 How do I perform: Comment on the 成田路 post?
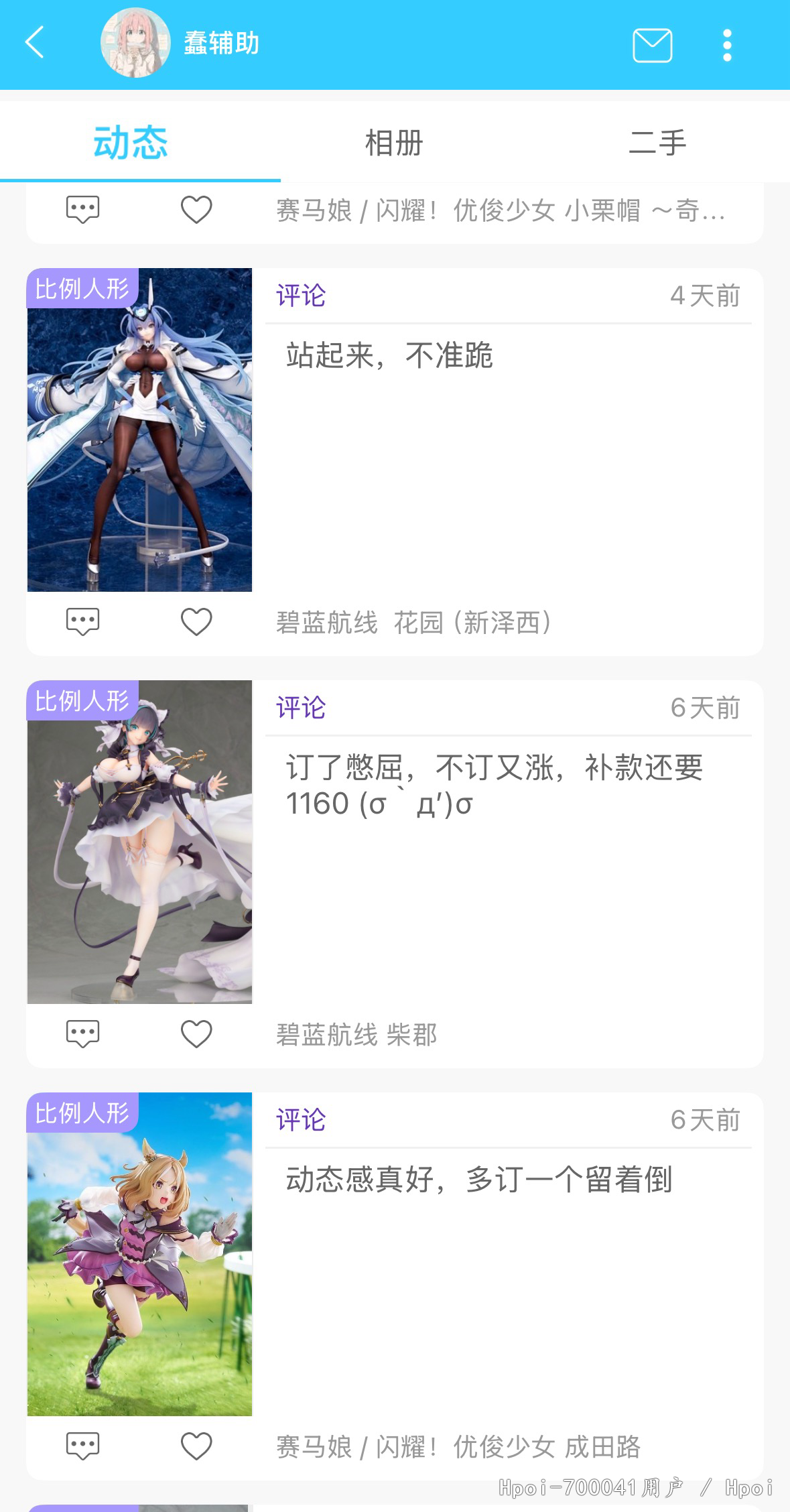coord(82,1446)
